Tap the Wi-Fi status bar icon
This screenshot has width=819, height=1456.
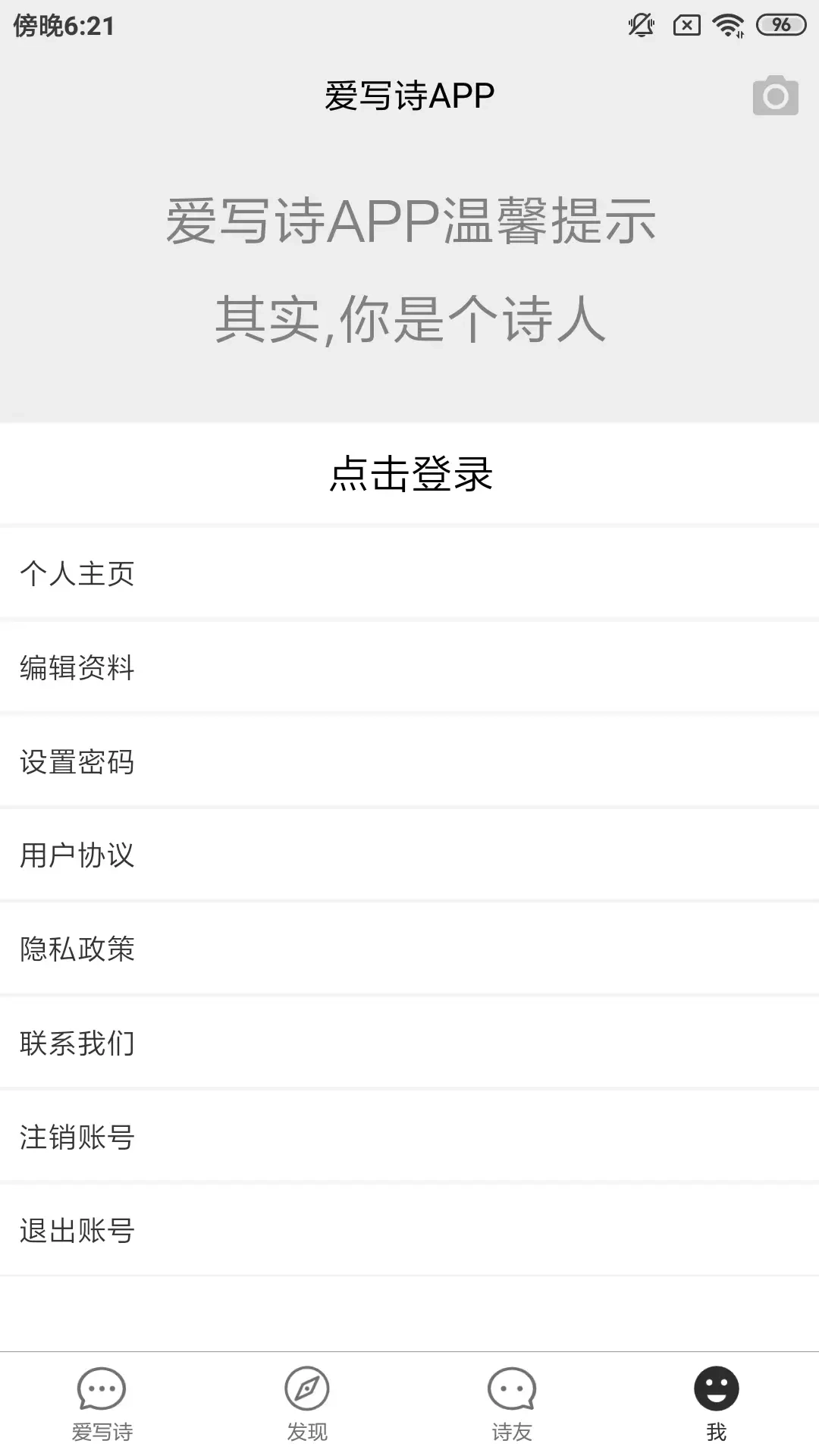click(x=729, y=25)
